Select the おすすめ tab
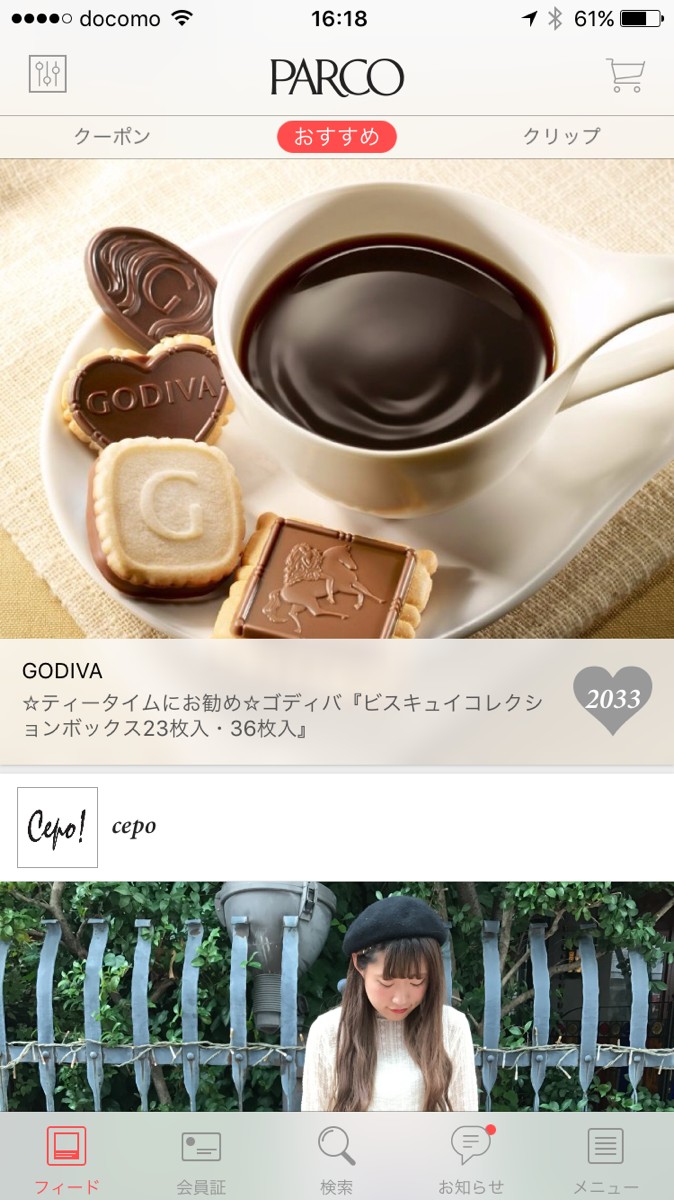The width and height of the screenshot is (674, 1200). click(x=337, y=137)
